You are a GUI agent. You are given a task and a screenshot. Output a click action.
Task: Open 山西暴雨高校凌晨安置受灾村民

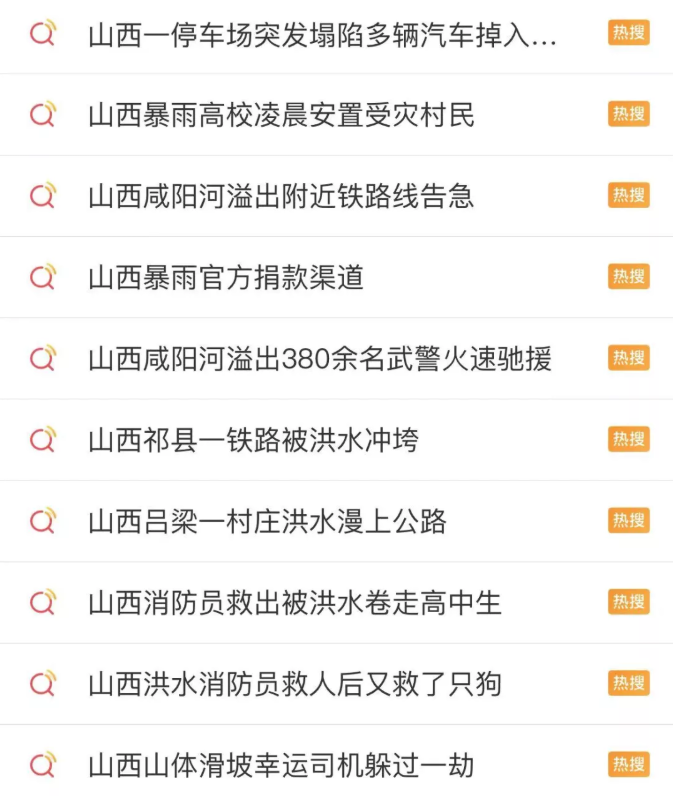(281, 116)
